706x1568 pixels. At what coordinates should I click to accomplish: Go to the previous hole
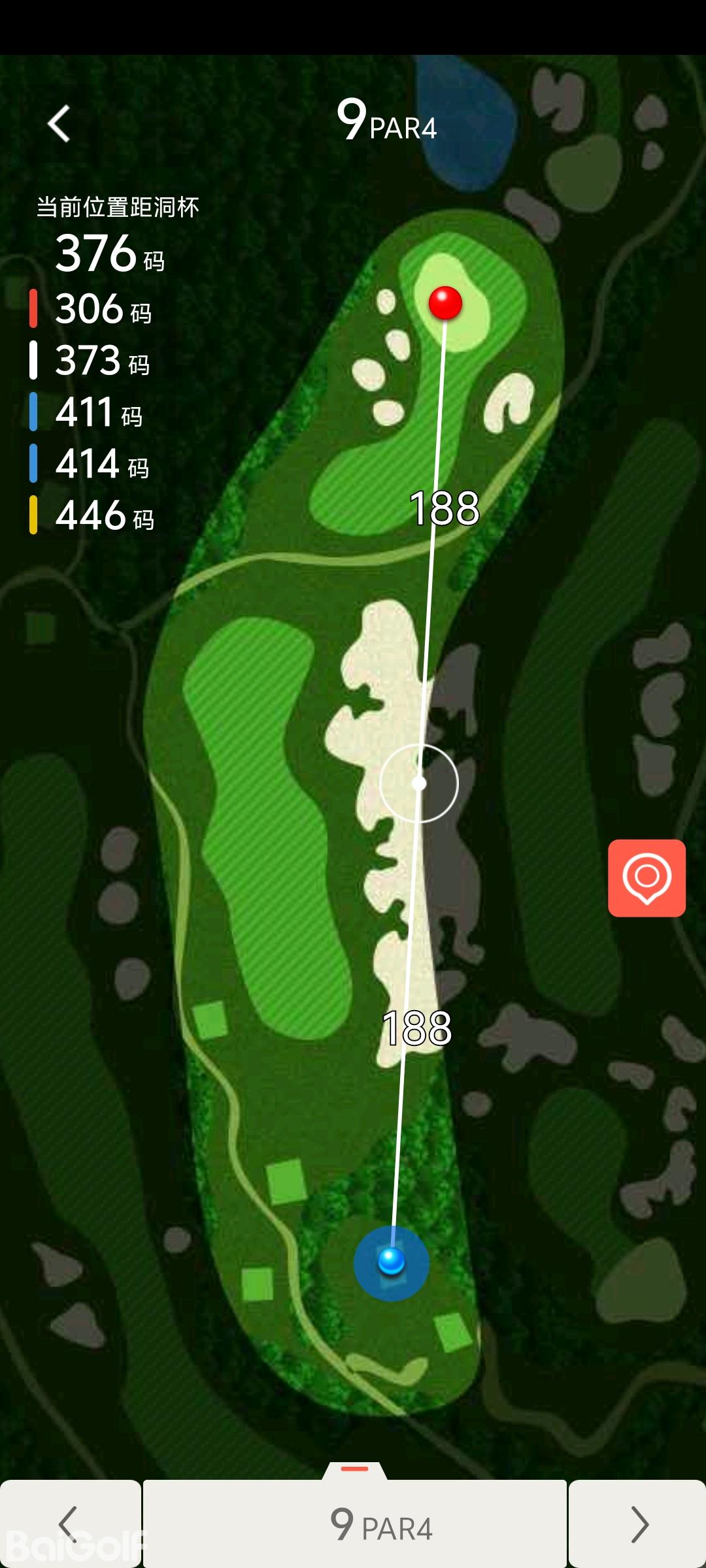tap(69, 1524)
